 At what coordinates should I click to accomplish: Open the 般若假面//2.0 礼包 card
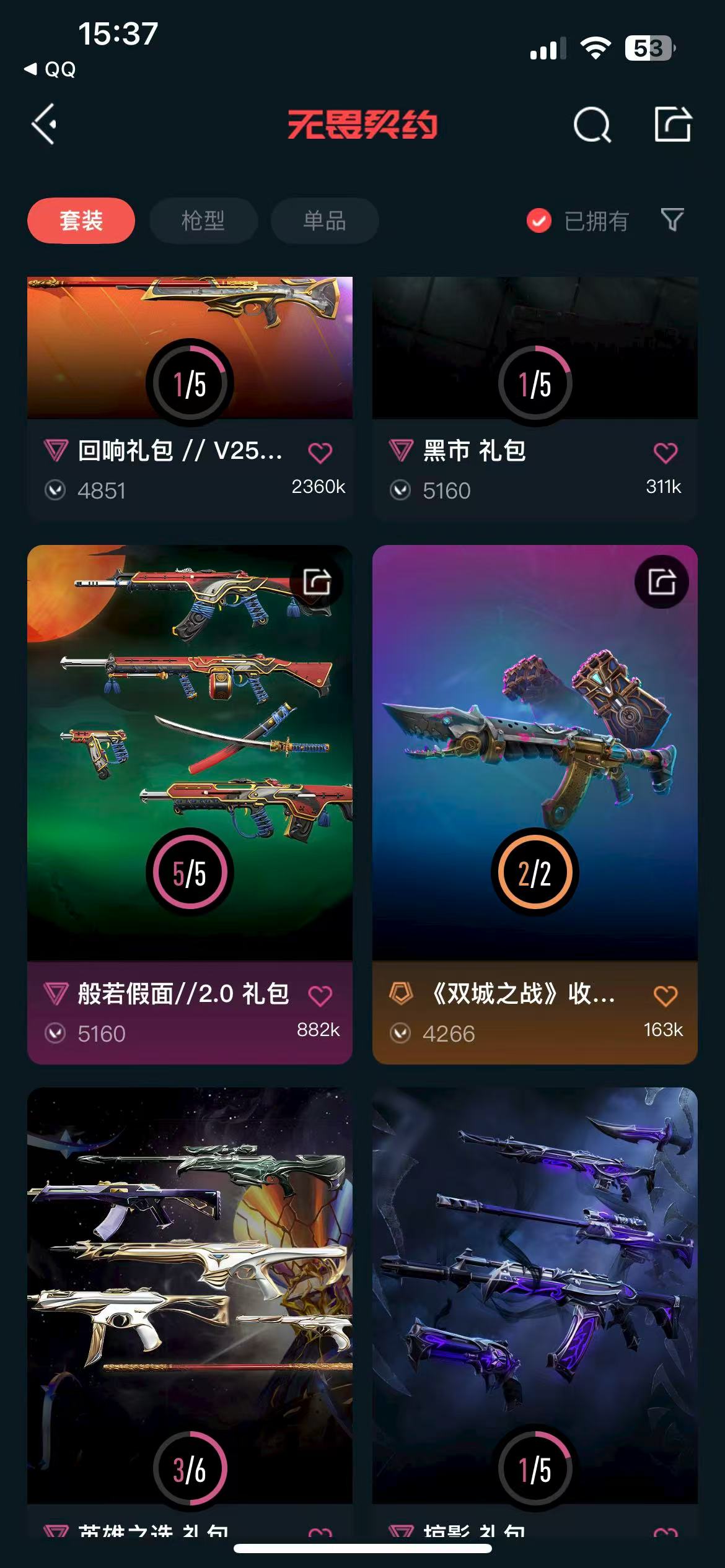tap(190, 743)
